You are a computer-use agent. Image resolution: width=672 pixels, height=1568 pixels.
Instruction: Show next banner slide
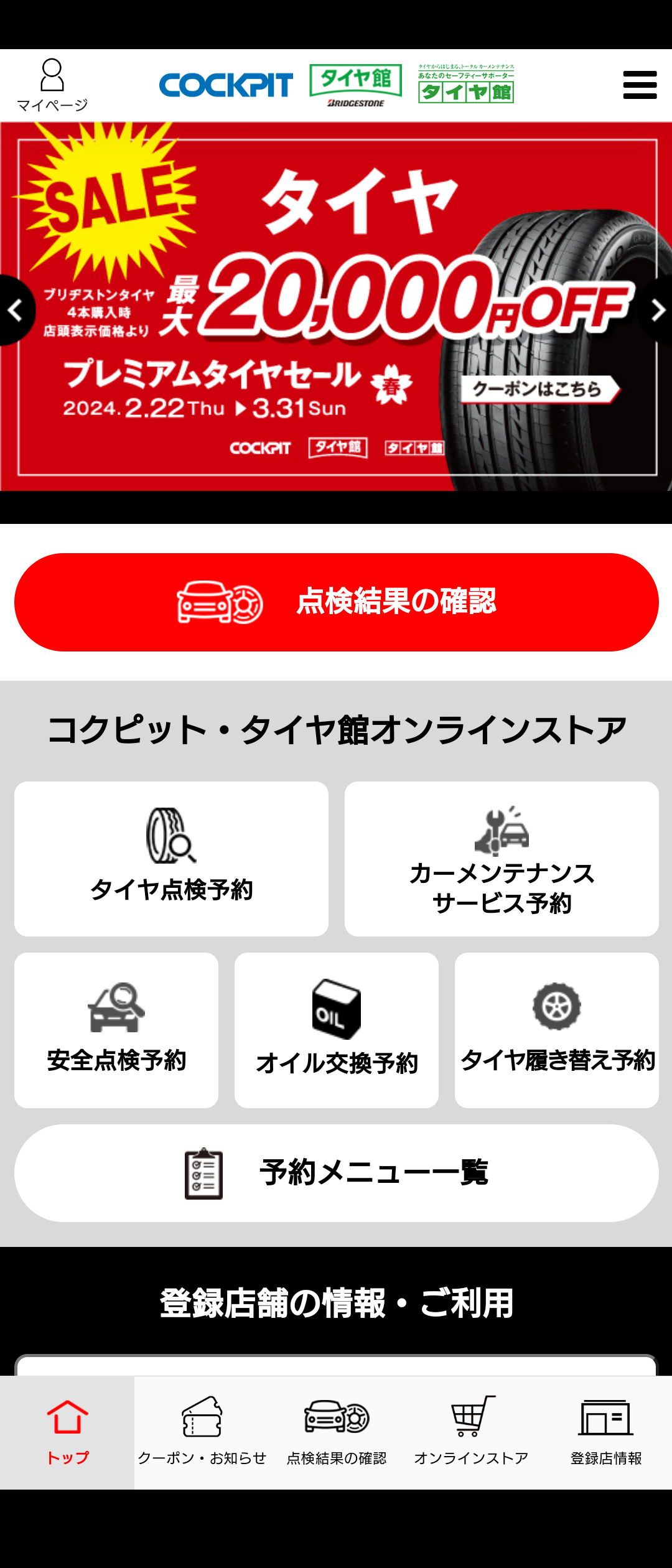(658, 310)
